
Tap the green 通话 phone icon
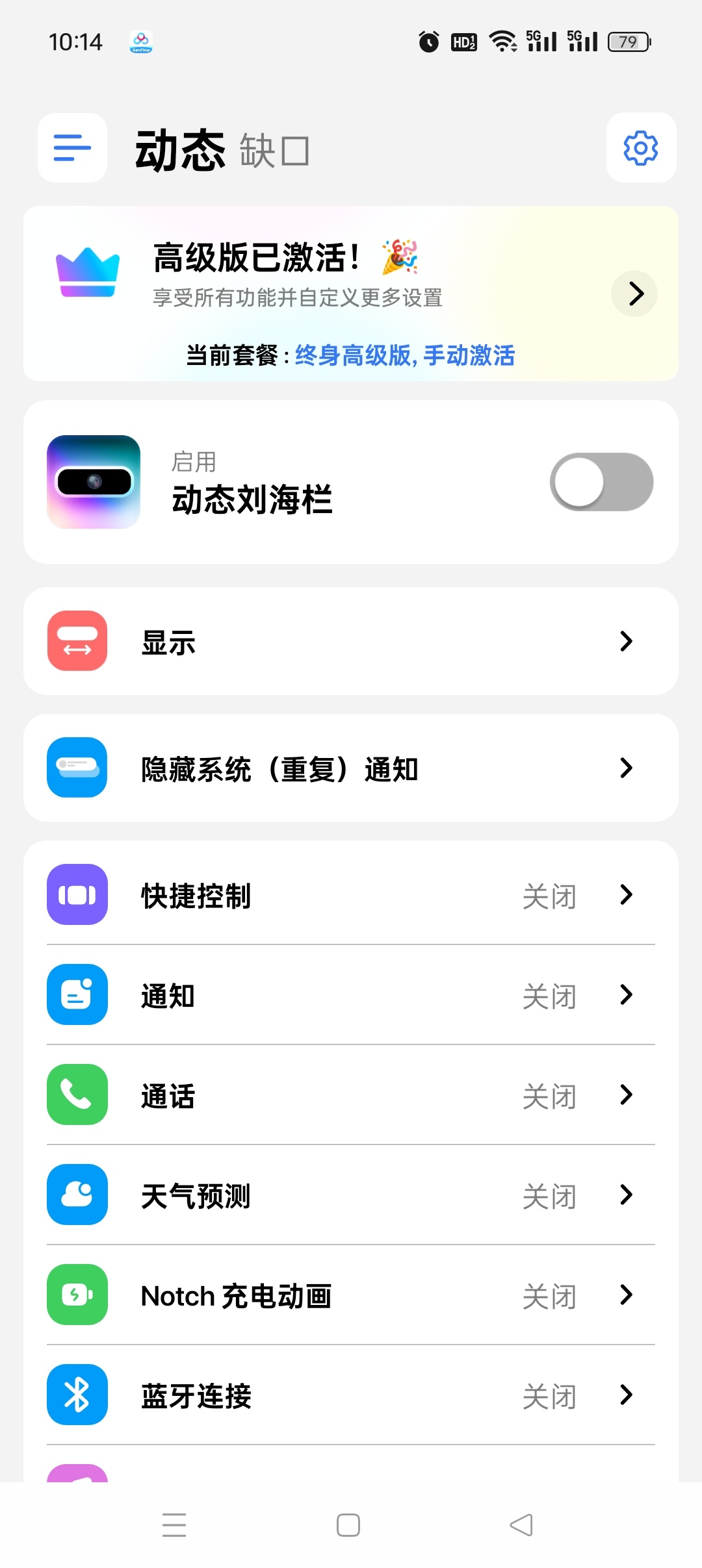pyautogui.click(x=76, y=1095)
